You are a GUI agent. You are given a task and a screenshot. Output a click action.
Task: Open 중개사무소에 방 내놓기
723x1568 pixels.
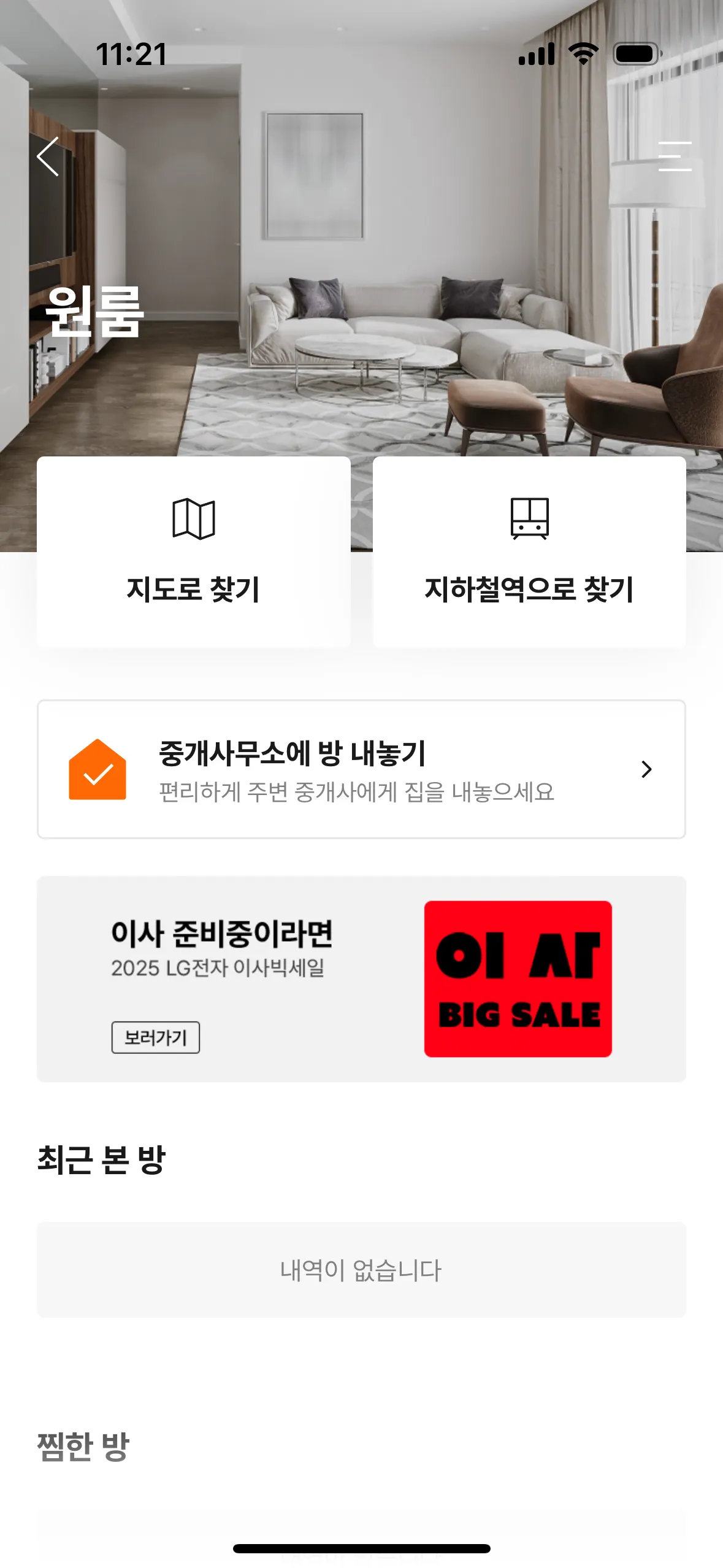click(361, 769)
